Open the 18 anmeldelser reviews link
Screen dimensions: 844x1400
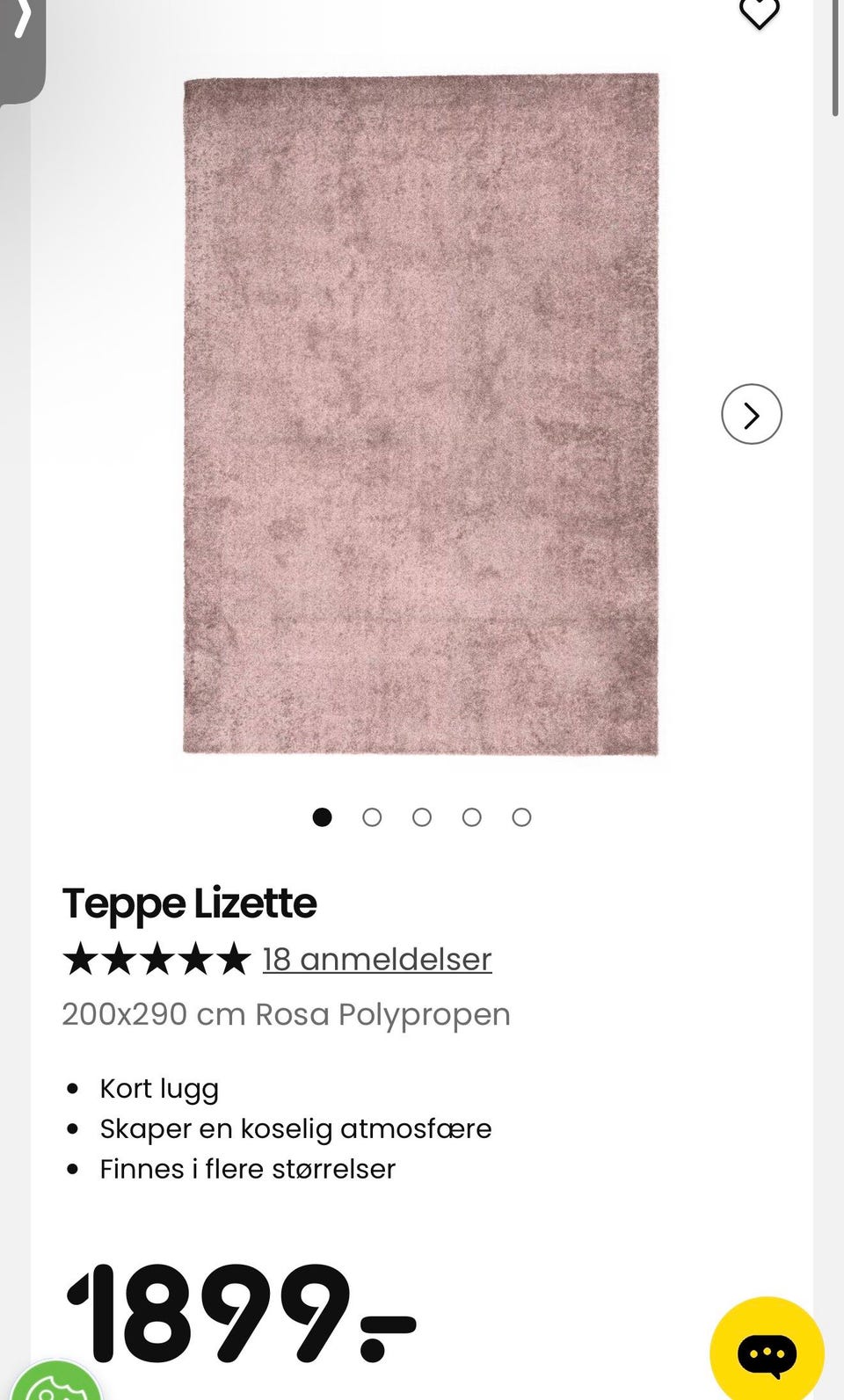click(377, 959)
